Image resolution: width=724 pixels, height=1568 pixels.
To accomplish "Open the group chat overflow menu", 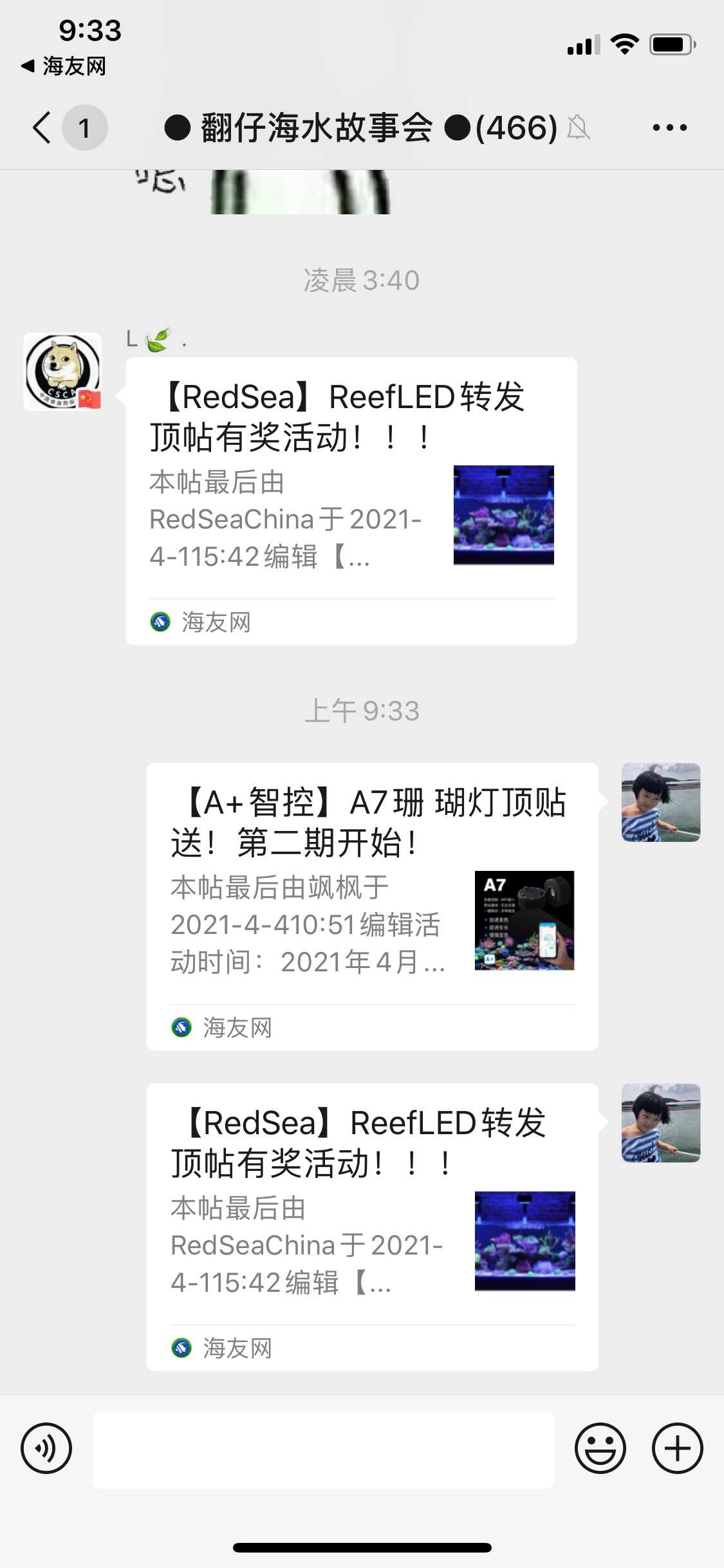I will 669,127.
